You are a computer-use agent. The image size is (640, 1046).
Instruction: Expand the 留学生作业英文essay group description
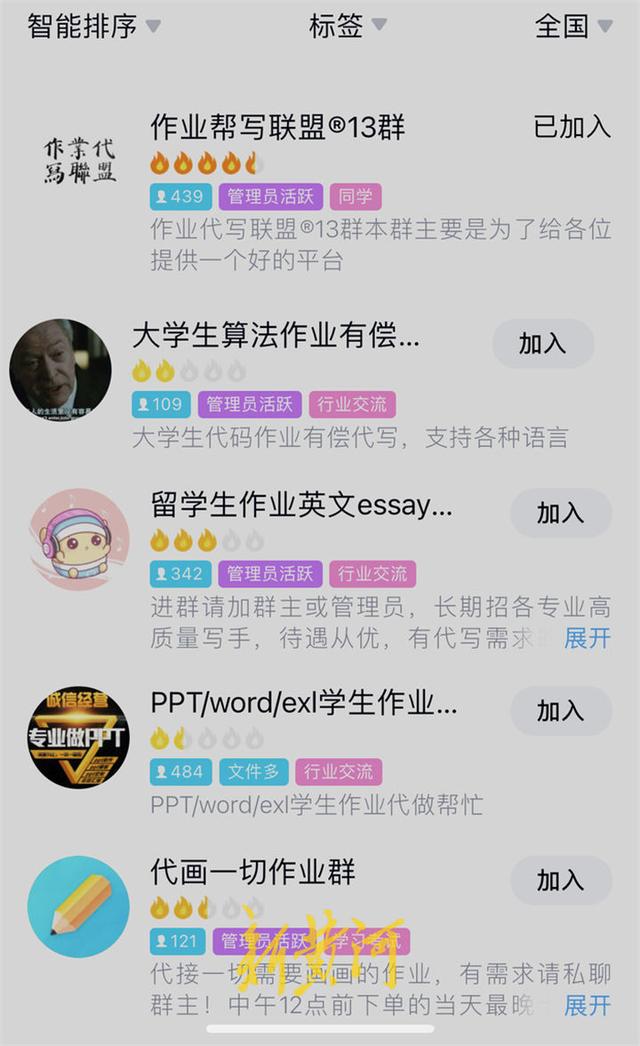click(x=587, y=638)
